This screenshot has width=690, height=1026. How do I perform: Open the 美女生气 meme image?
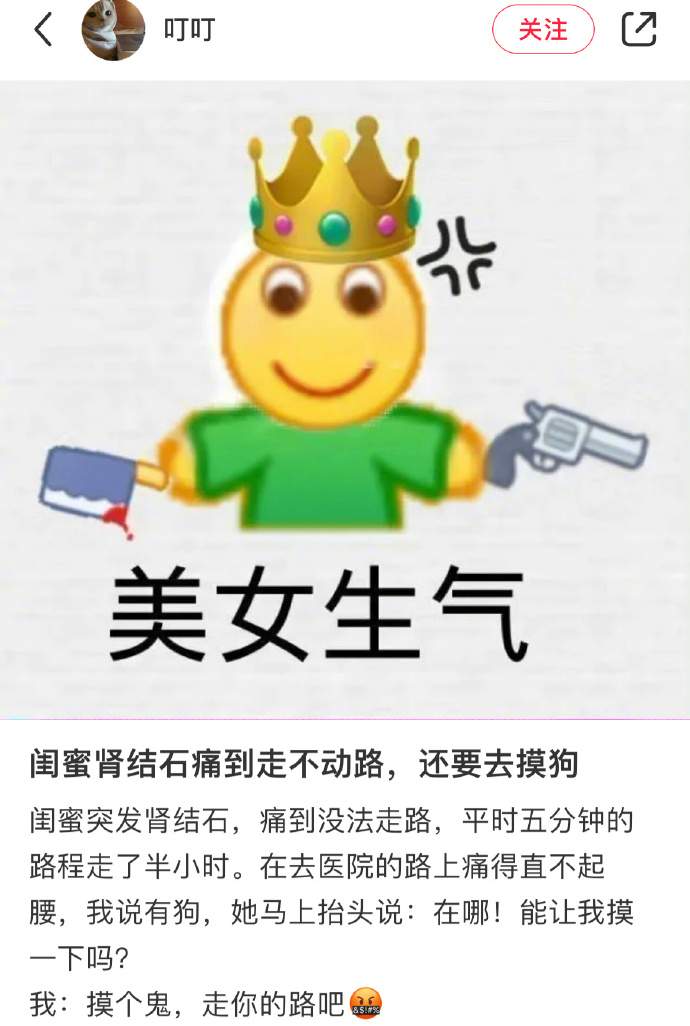(345, 400)
